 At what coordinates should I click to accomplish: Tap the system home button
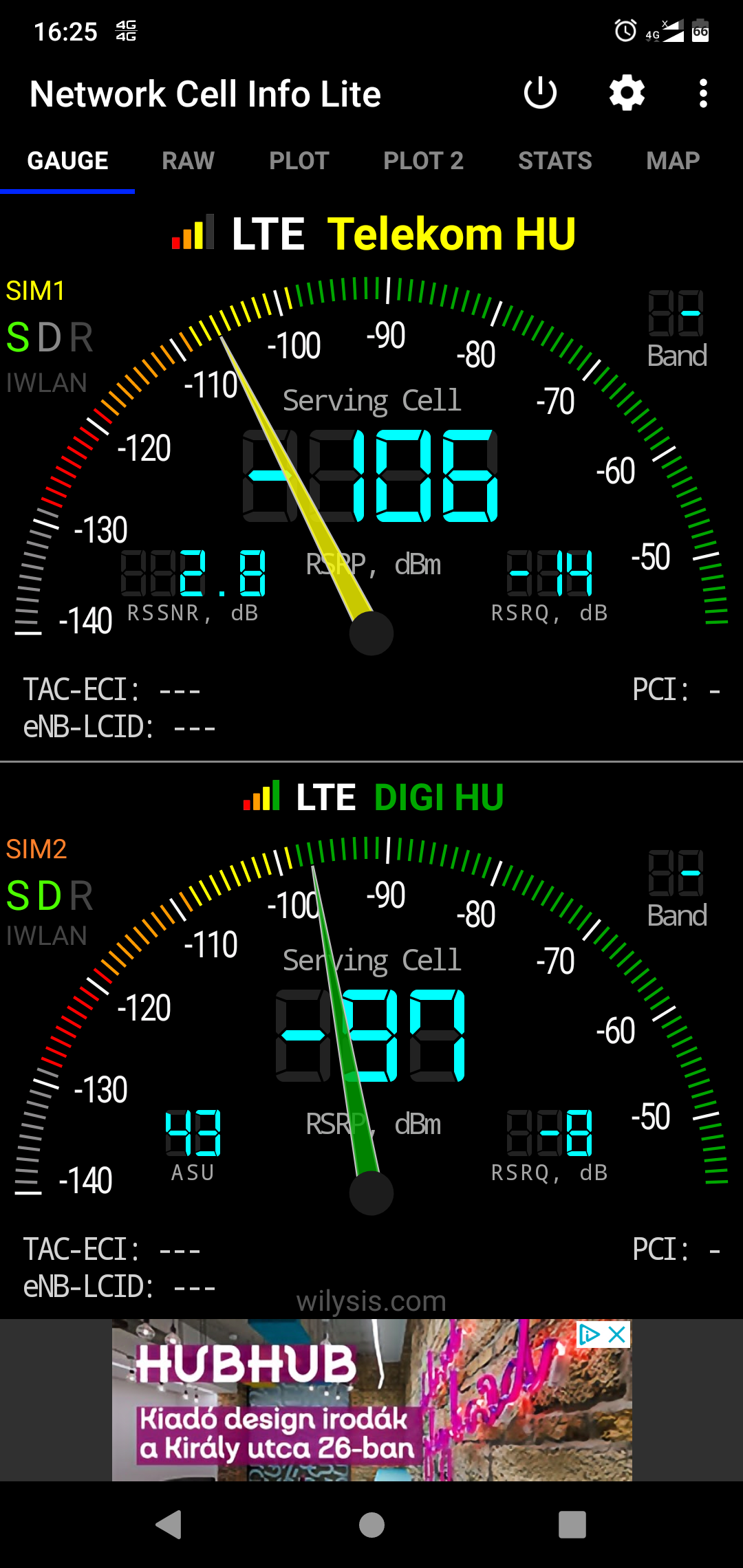click(371, 1525)
